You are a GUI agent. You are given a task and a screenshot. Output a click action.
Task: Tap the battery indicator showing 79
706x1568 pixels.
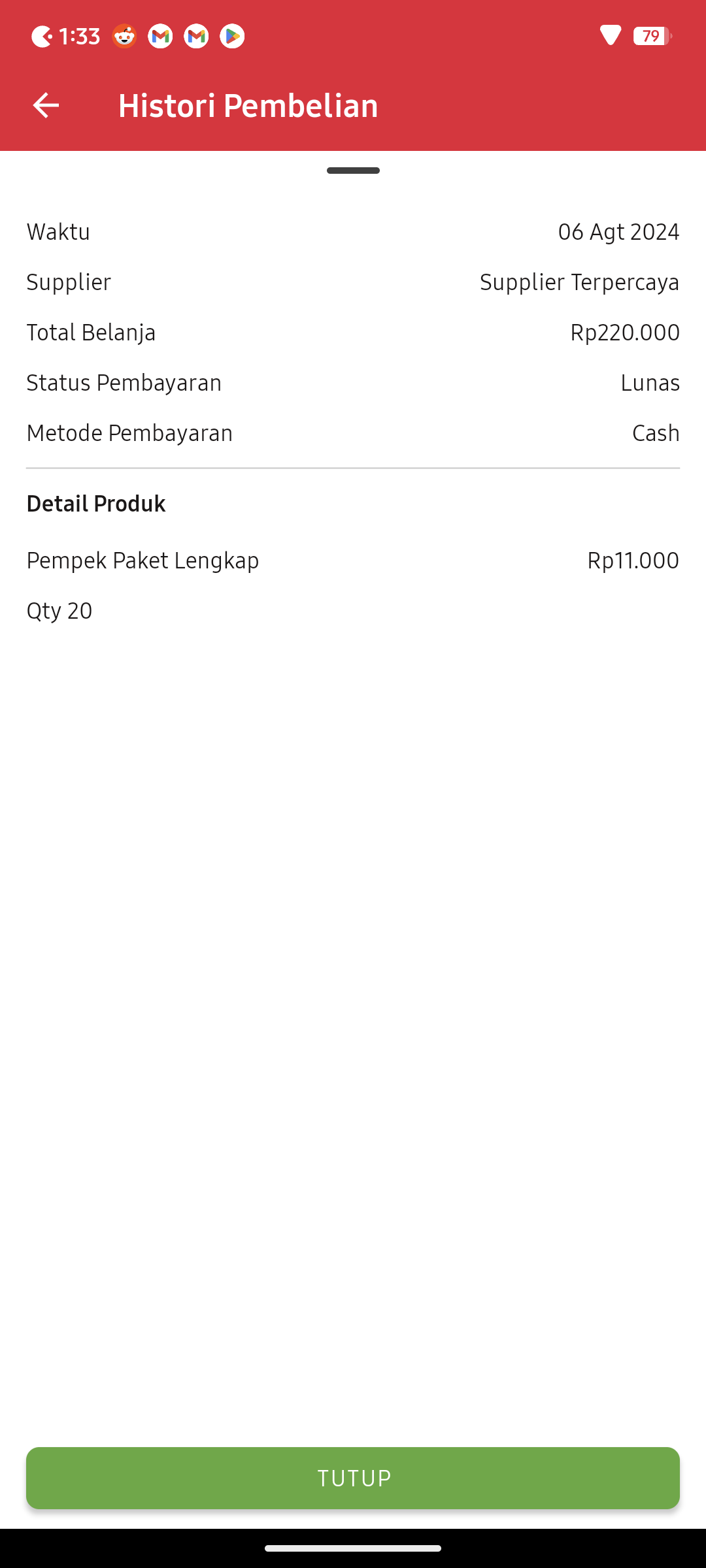click(652, 37)
